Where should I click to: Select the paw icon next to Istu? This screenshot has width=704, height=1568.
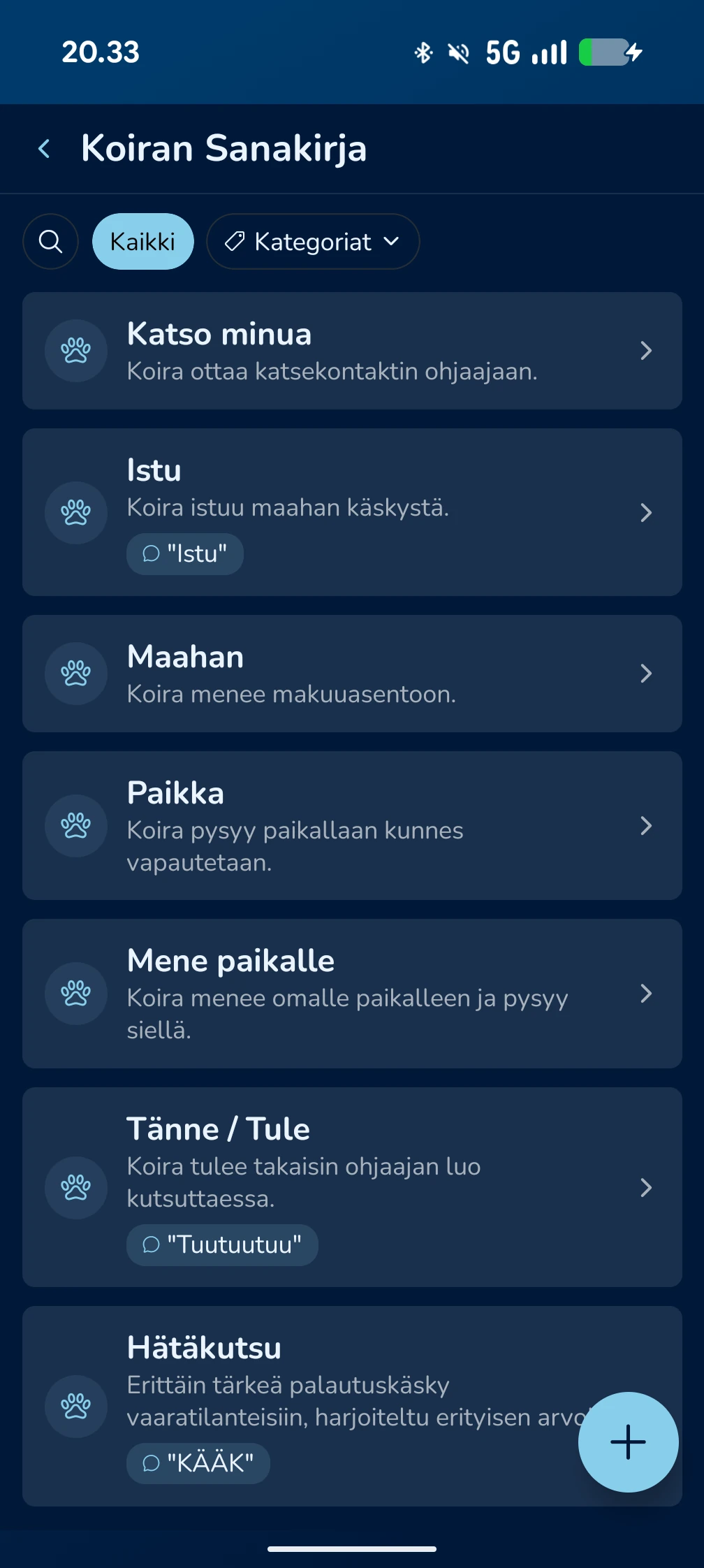click(76, 512)
